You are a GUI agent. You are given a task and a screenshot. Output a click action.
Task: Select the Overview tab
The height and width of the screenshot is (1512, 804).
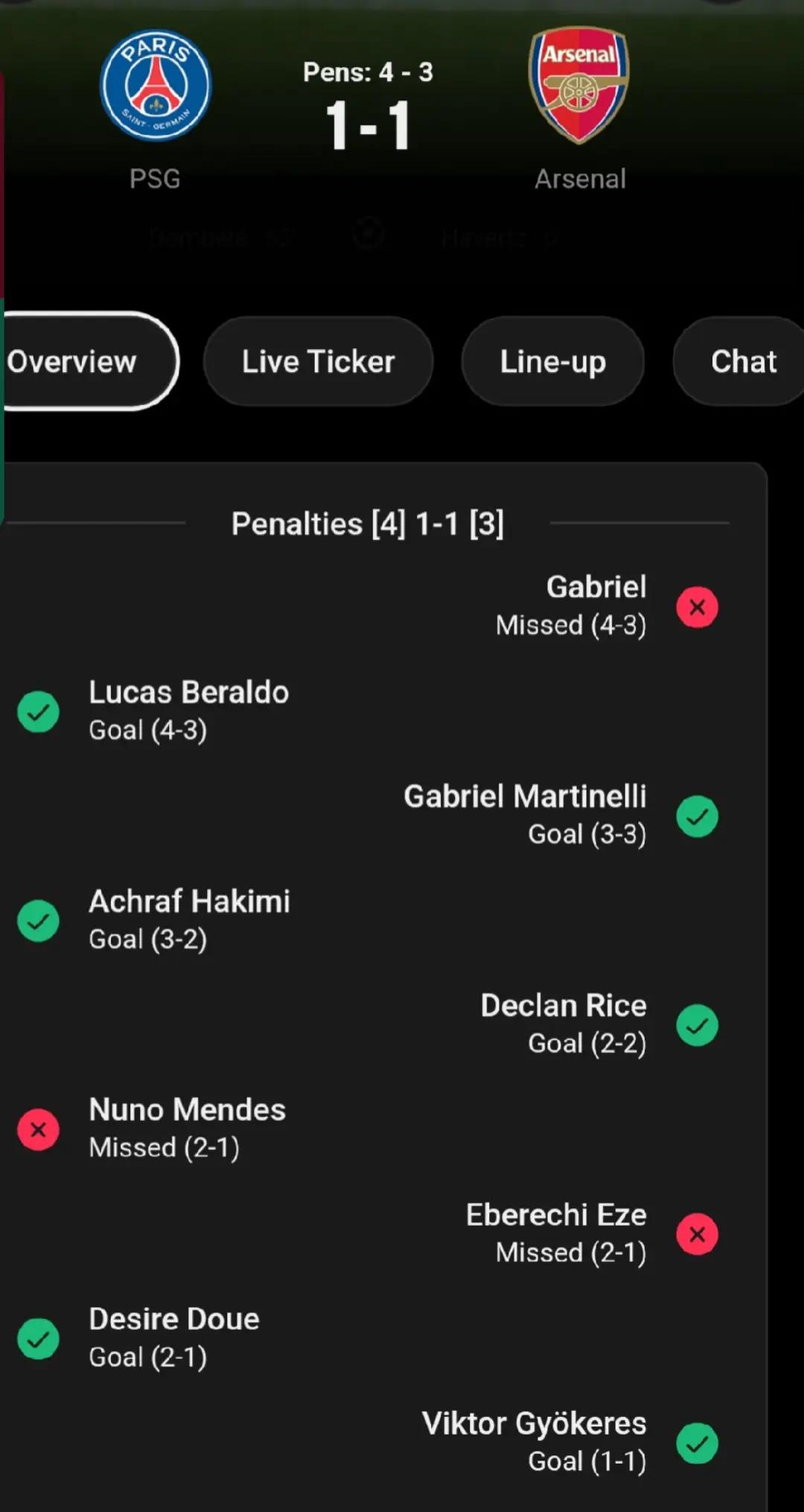click(89, 362)
